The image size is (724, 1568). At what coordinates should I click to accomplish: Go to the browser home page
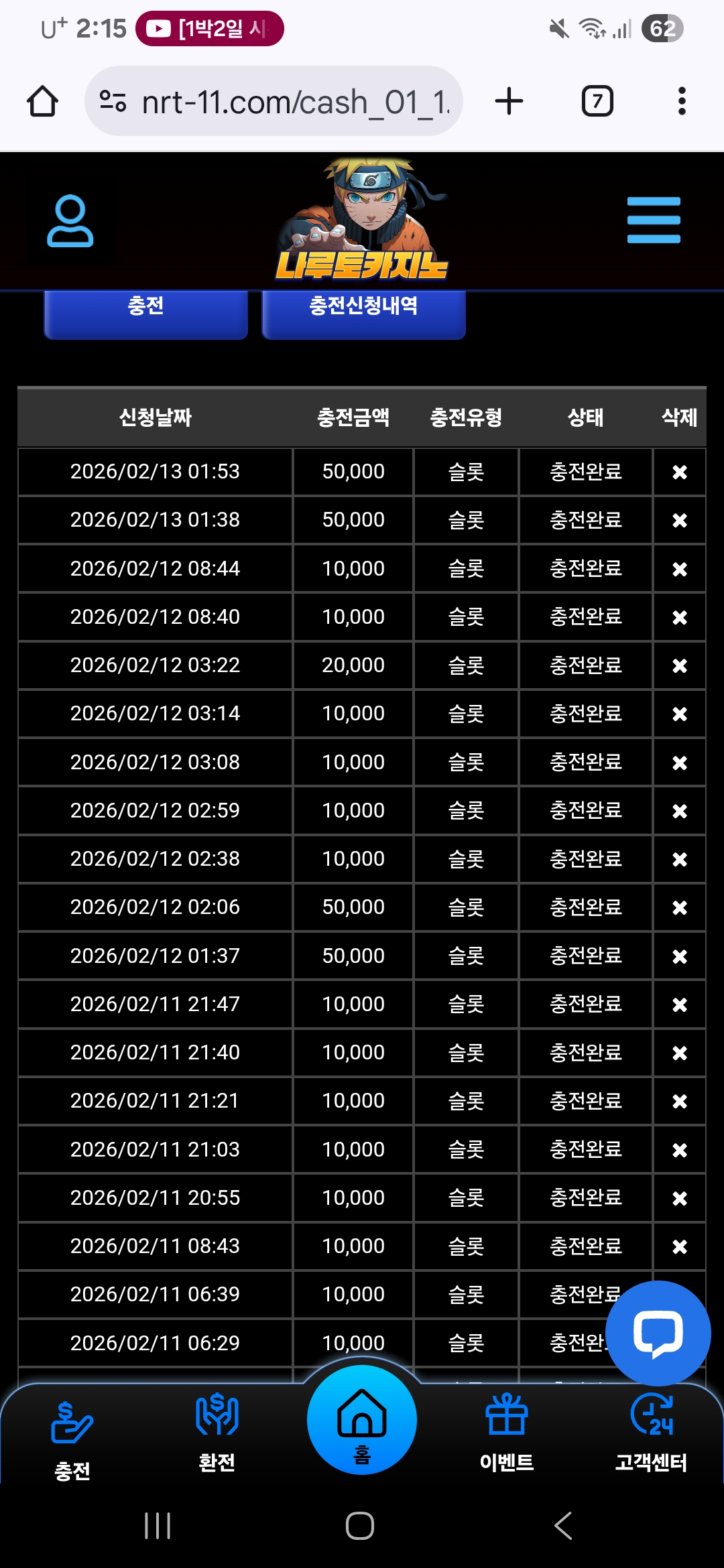coord(42,101)
